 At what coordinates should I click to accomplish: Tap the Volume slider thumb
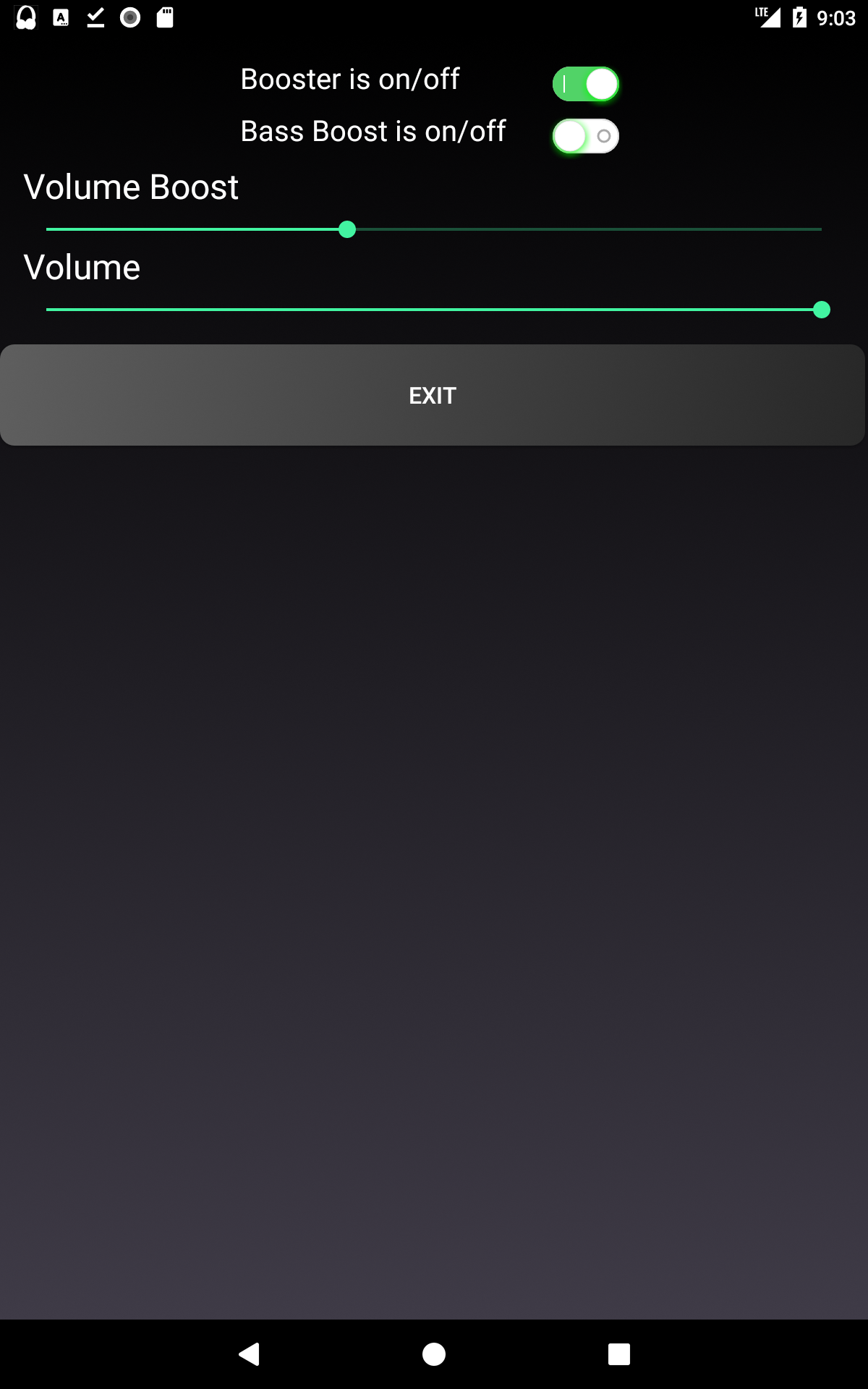tap(822, 310)
